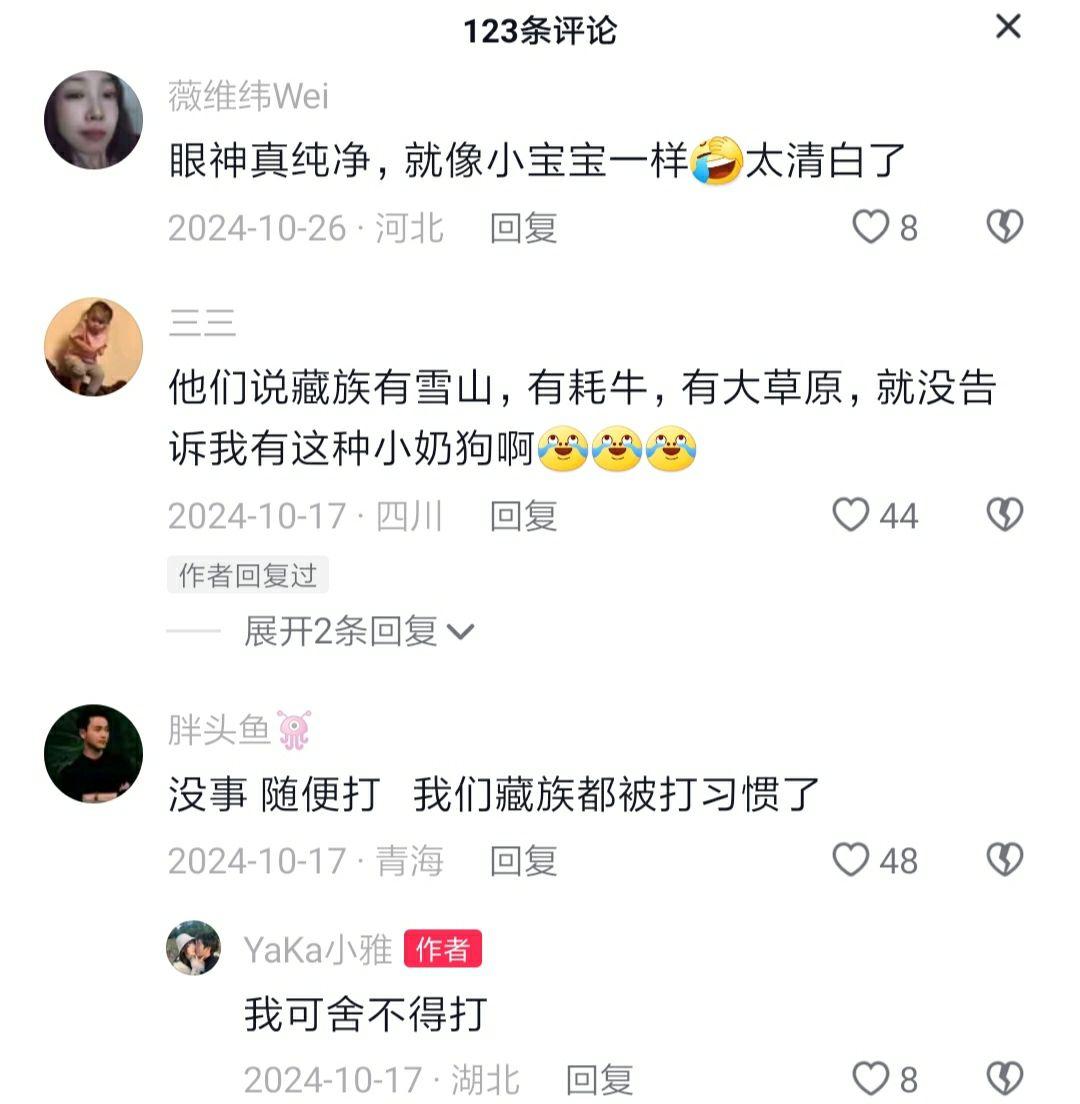The height and width of the screenshot is (1104, 1080).
Task: Reply to YaKa小雅's author reply
Action: [599, 1079]
